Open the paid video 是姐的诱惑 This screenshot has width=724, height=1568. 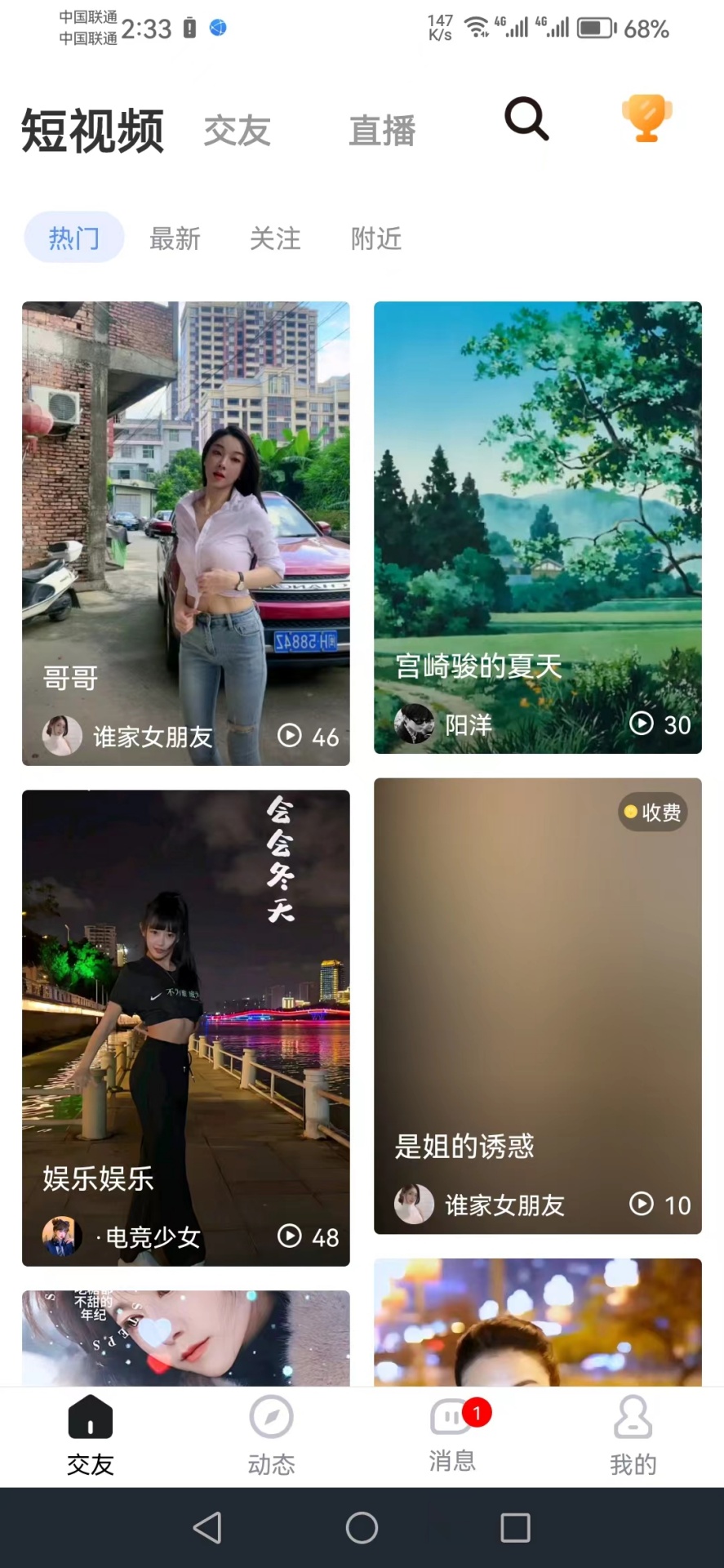pyautogui.click(x=537, y=1005)
